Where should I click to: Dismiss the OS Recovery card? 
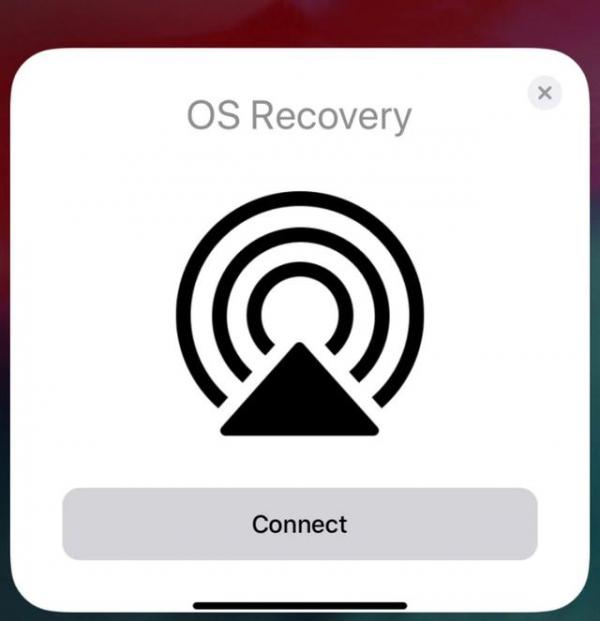click(544, 93)
